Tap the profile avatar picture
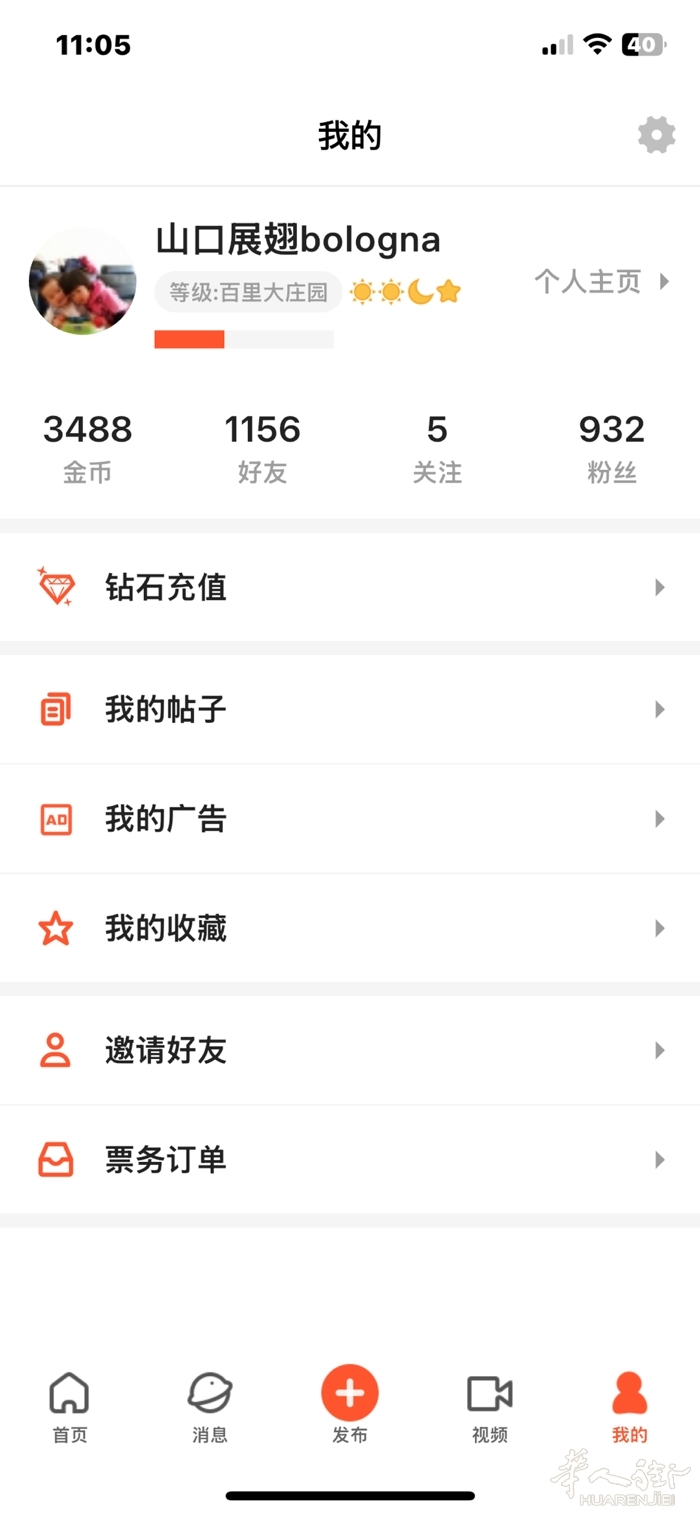This screenshot has width=700, height=1515. (x=82, y=281)
